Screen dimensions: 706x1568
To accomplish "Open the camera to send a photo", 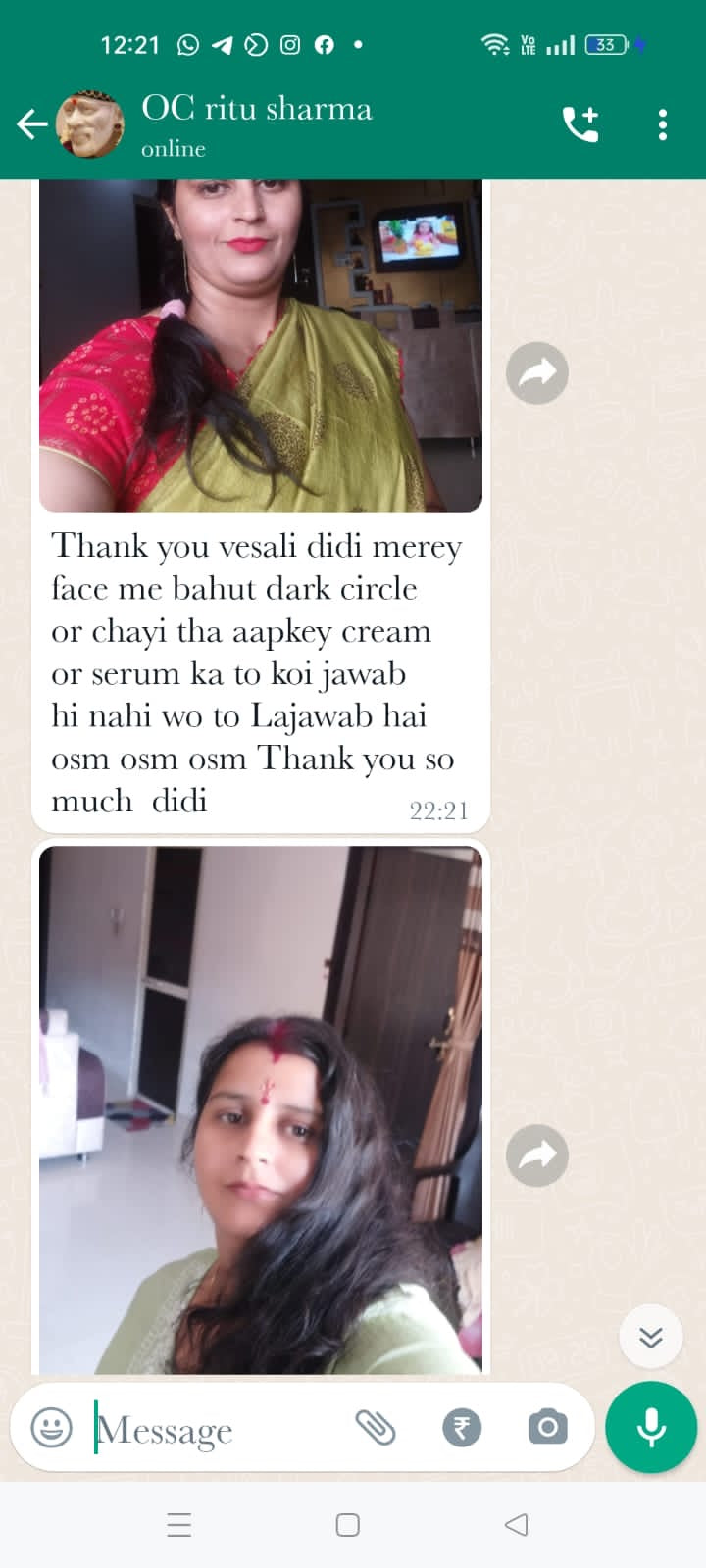I will click(547, 1428).
